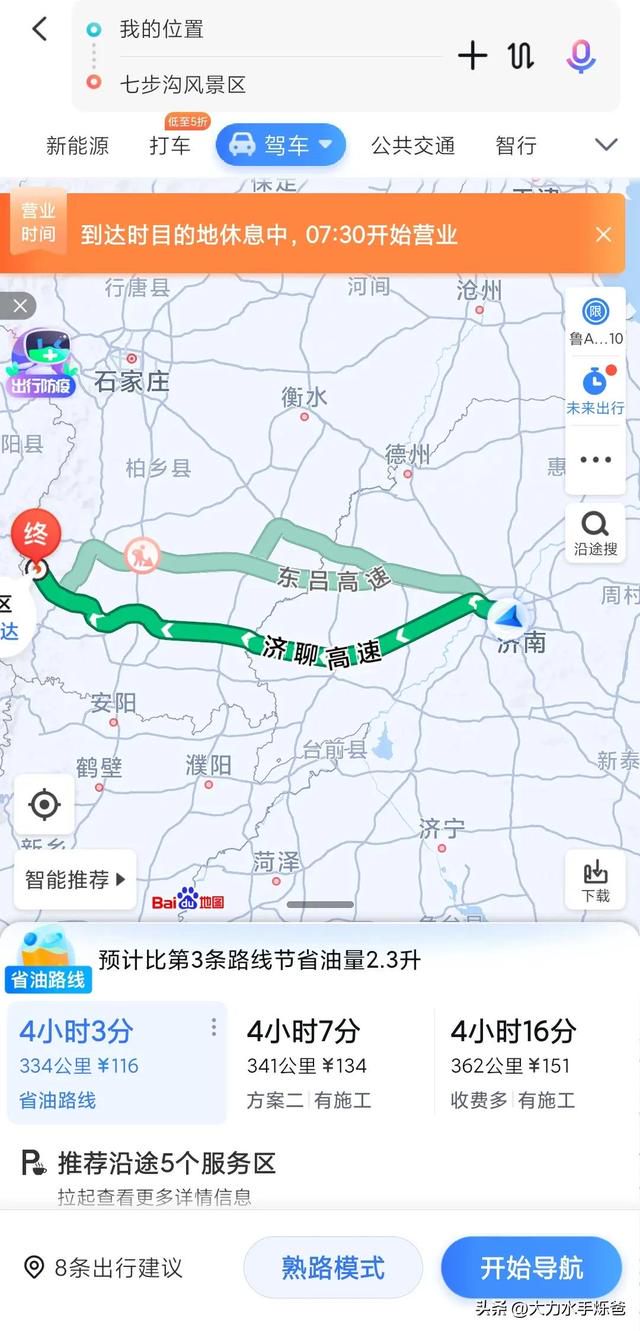The image size is (640, 1331).
Task: Go back using the top-left arrow
Action: pyautogui.click(x=39, y=29)
